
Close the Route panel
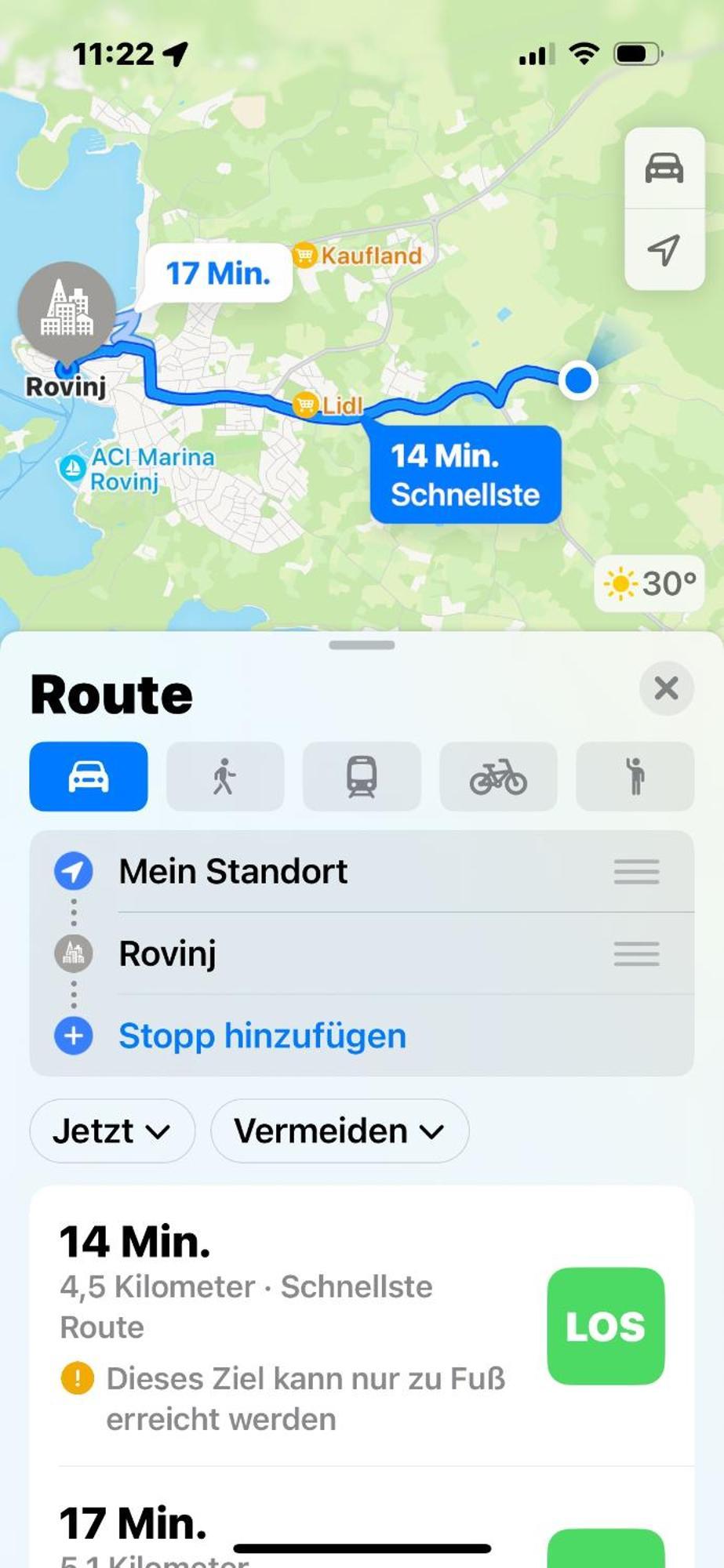coord(666,688)
